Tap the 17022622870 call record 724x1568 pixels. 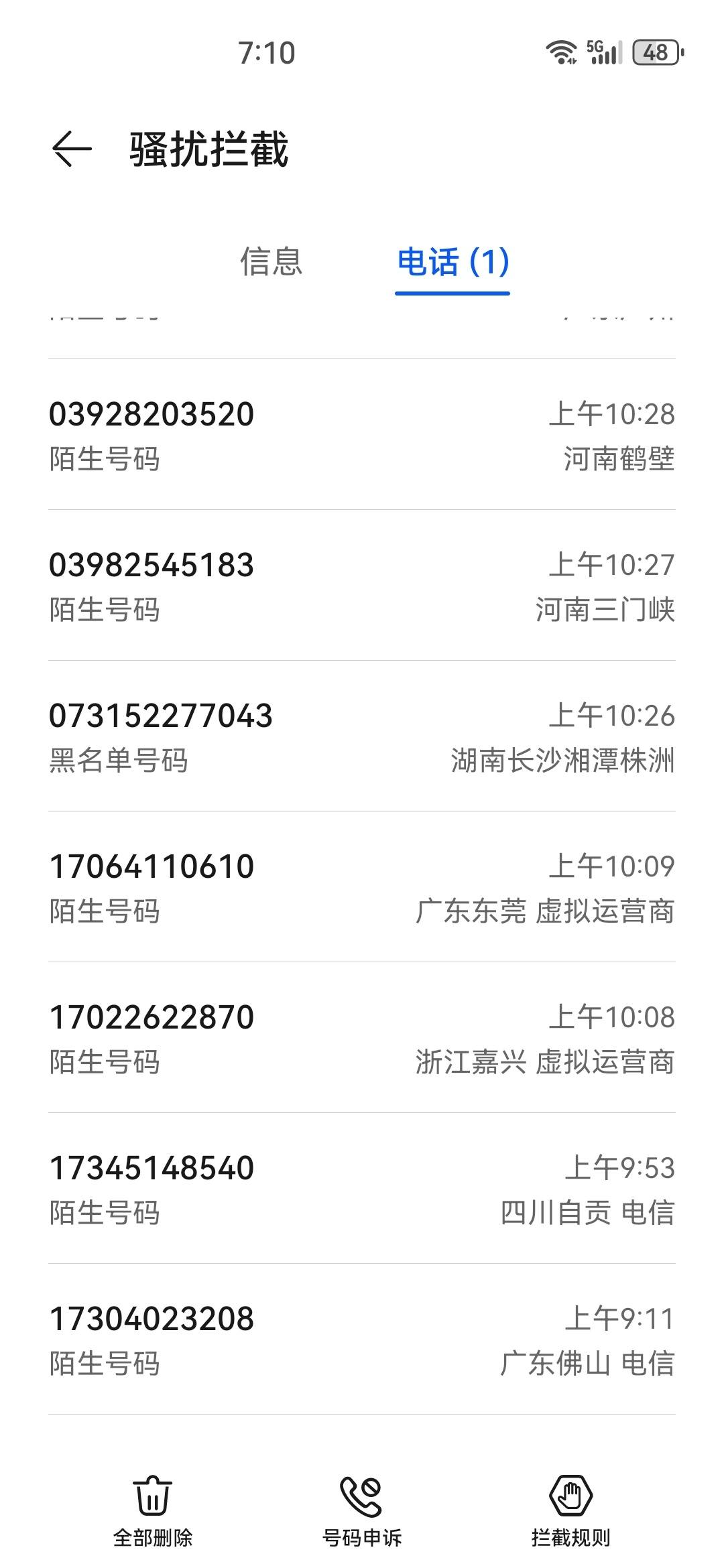(x=362, y=1037)
